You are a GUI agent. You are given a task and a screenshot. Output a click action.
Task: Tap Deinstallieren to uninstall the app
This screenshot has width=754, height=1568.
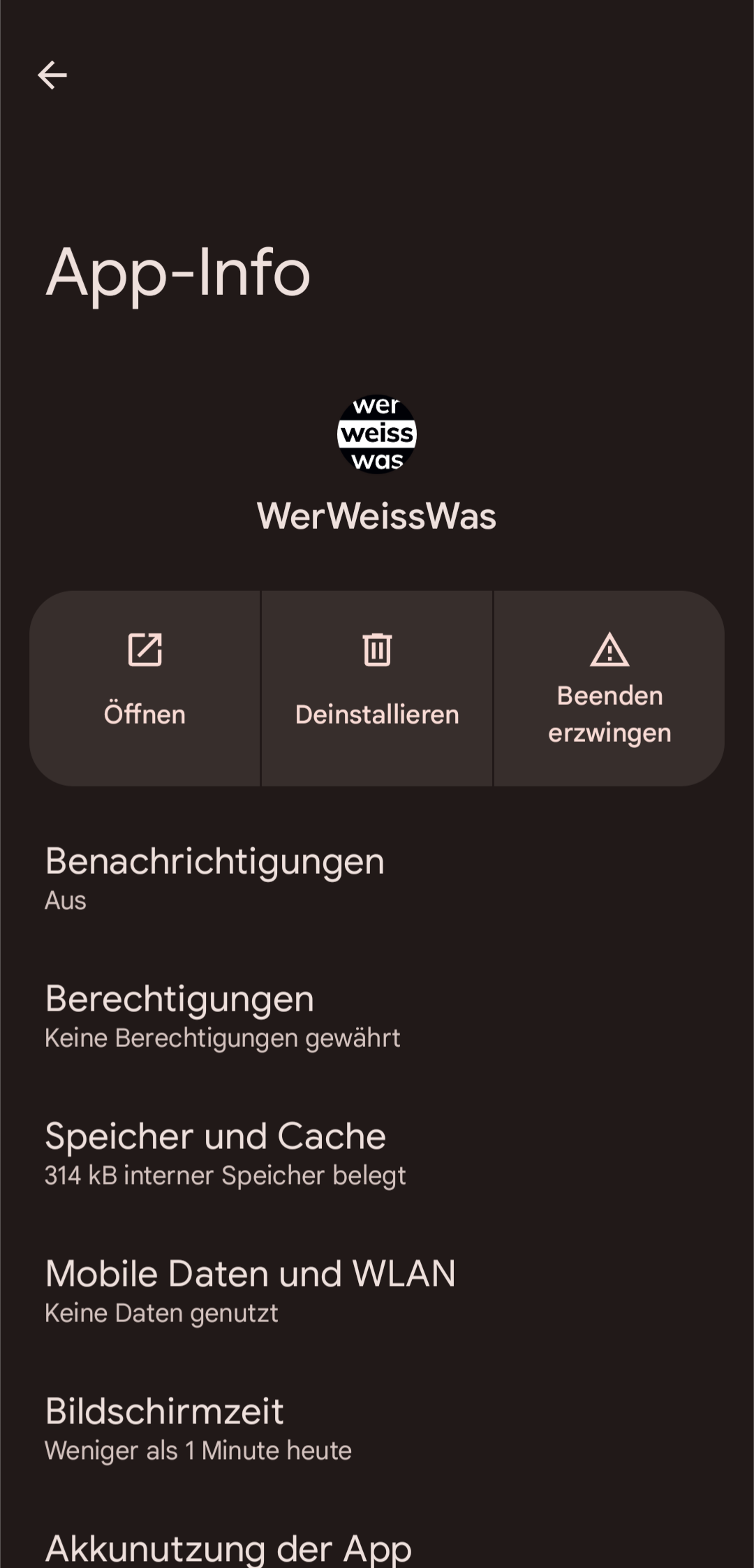click(x=377, y=688)
